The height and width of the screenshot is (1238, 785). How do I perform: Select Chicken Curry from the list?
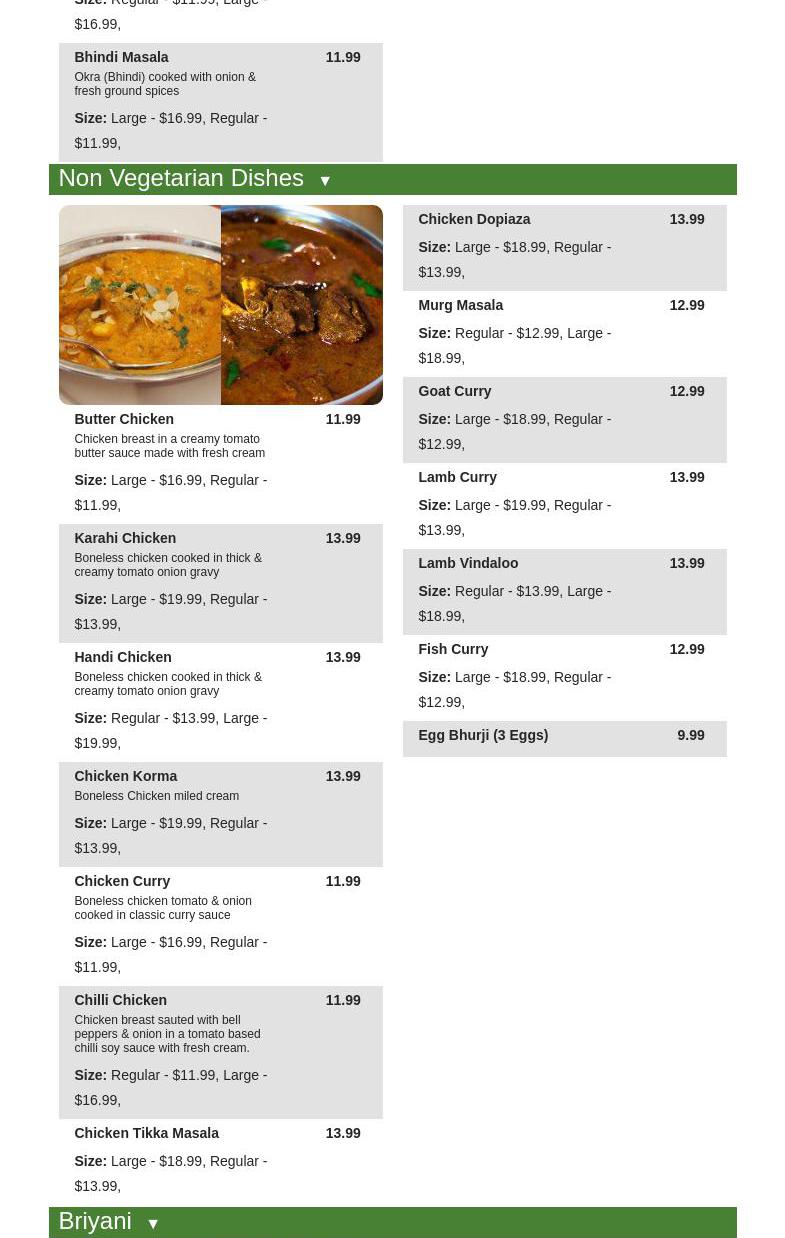point(122,881)
